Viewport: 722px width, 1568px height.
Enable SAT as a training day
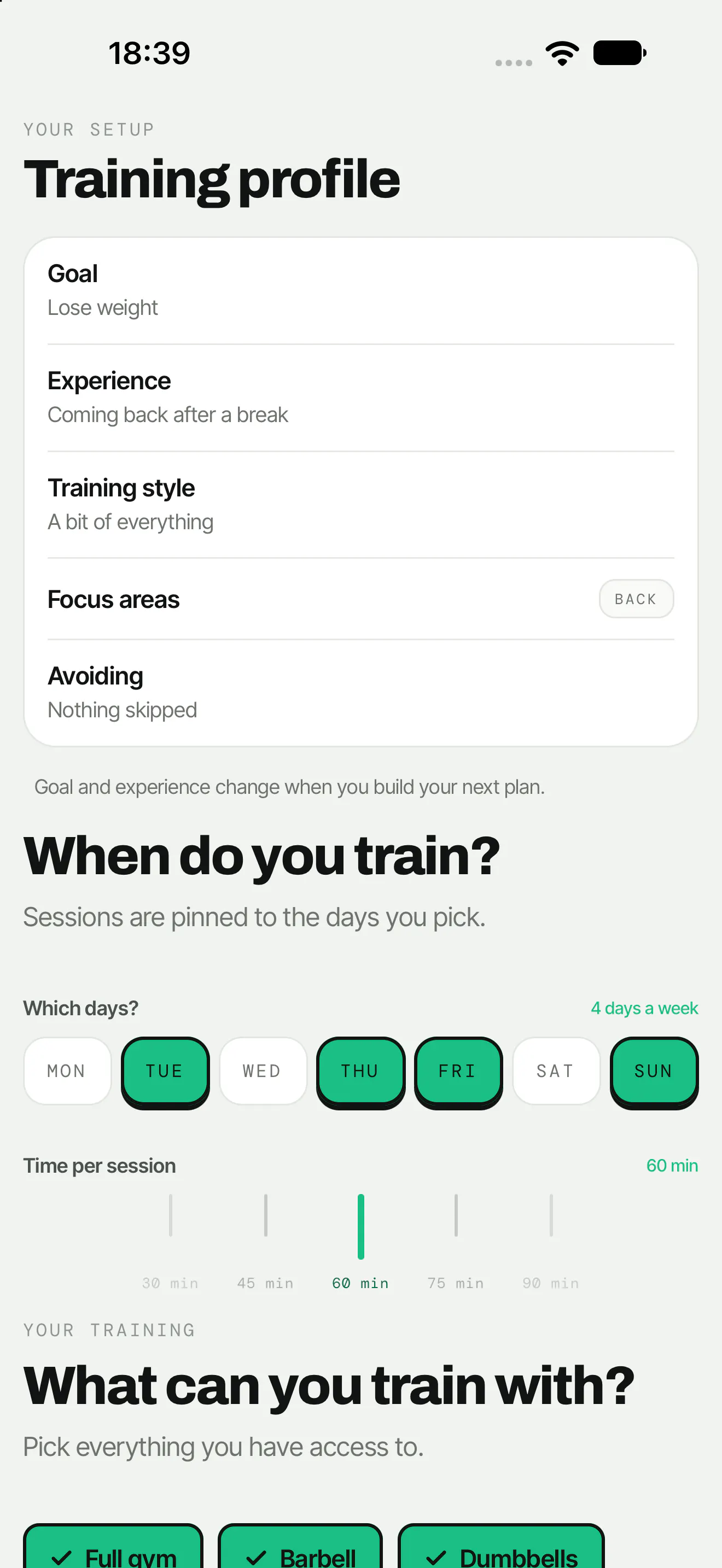coord(556,1070)
